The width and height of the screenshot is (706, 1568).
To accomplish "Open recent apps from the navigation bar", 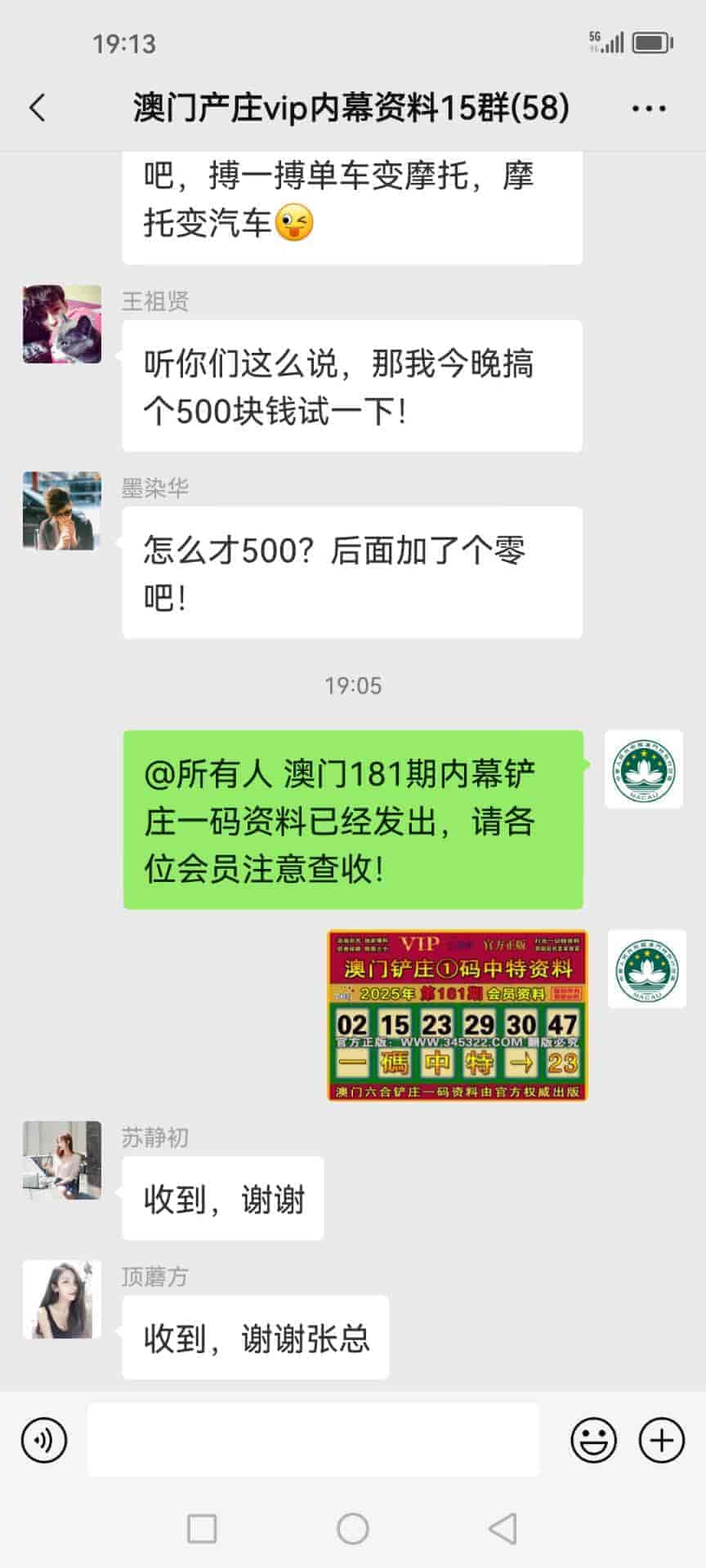I will [x=202, y=1528].
